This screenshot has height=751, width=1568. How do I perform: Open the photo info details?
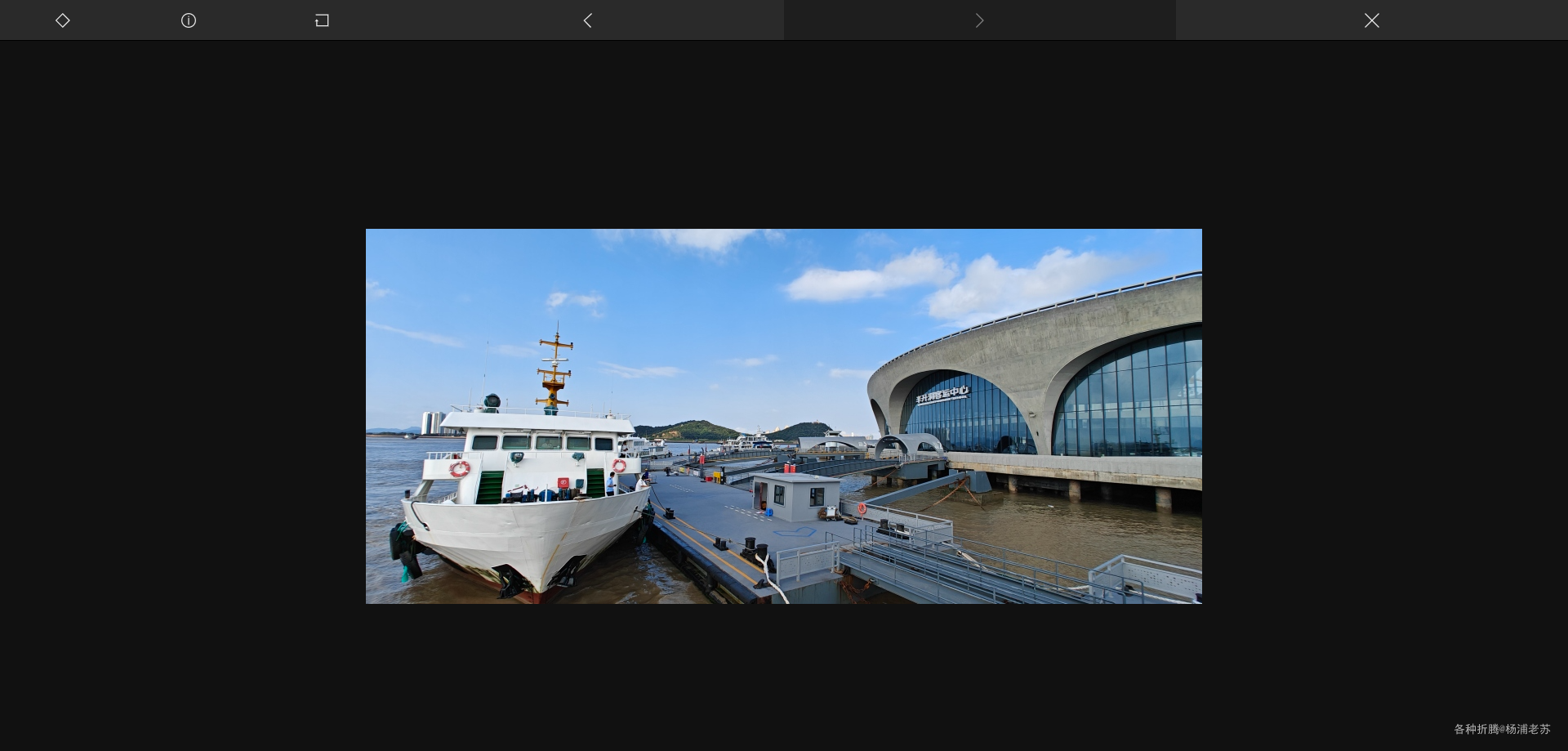tap(189, 20)
